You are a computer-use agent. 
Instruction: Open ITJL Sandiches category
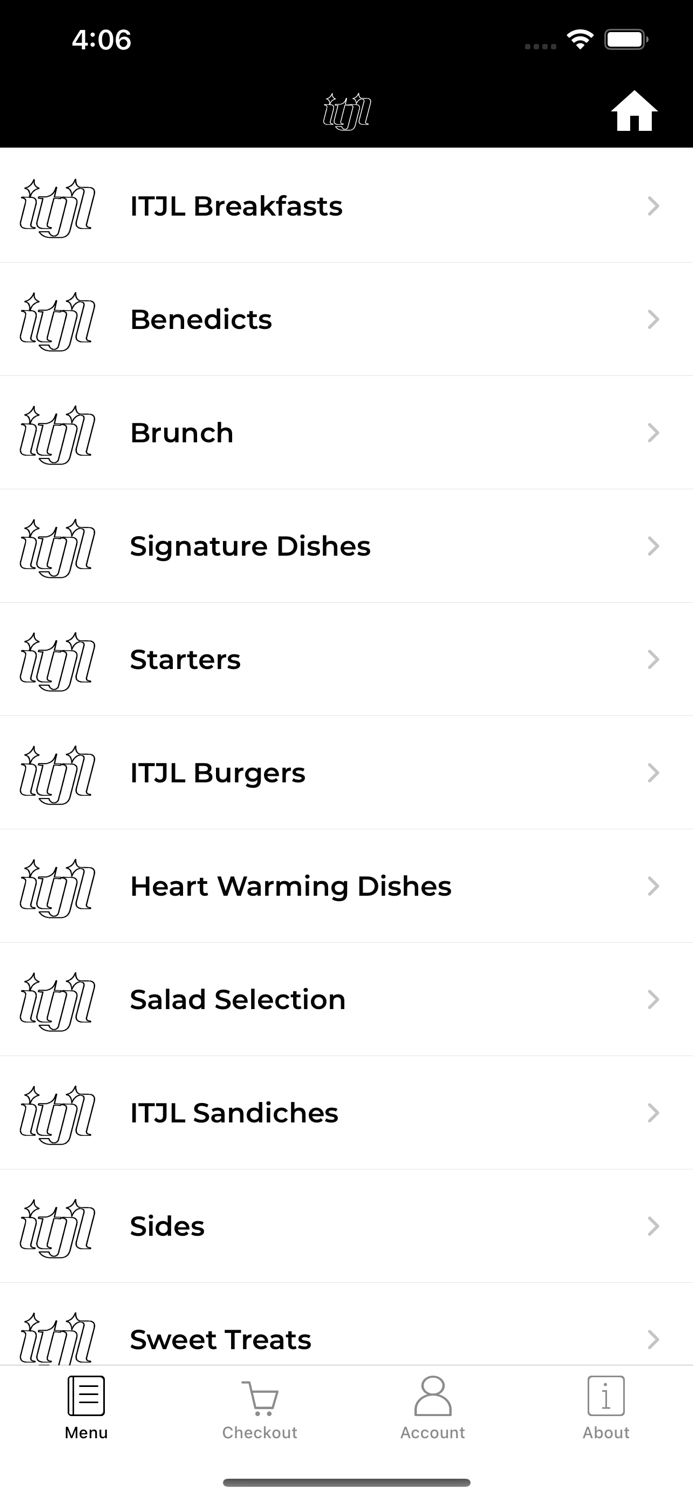[346, 1113]
